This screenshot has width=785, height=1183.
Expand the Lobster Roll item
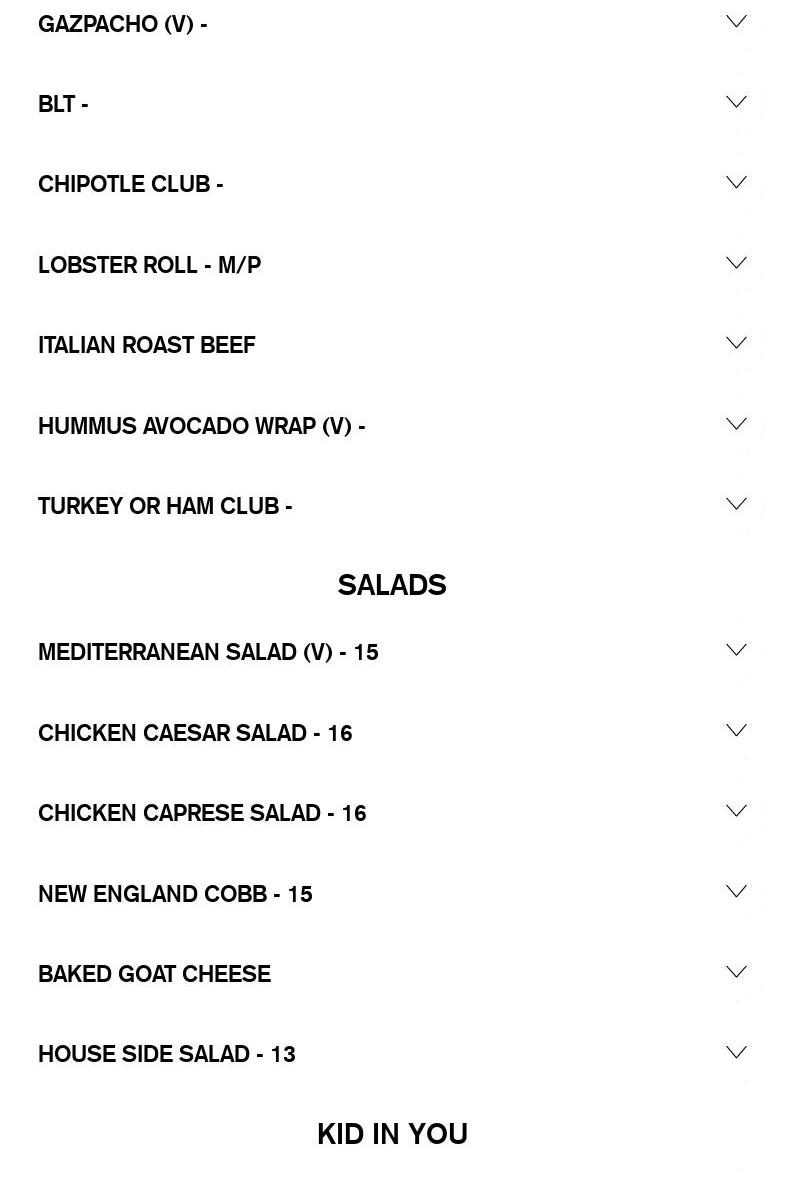tap(736, 263)
